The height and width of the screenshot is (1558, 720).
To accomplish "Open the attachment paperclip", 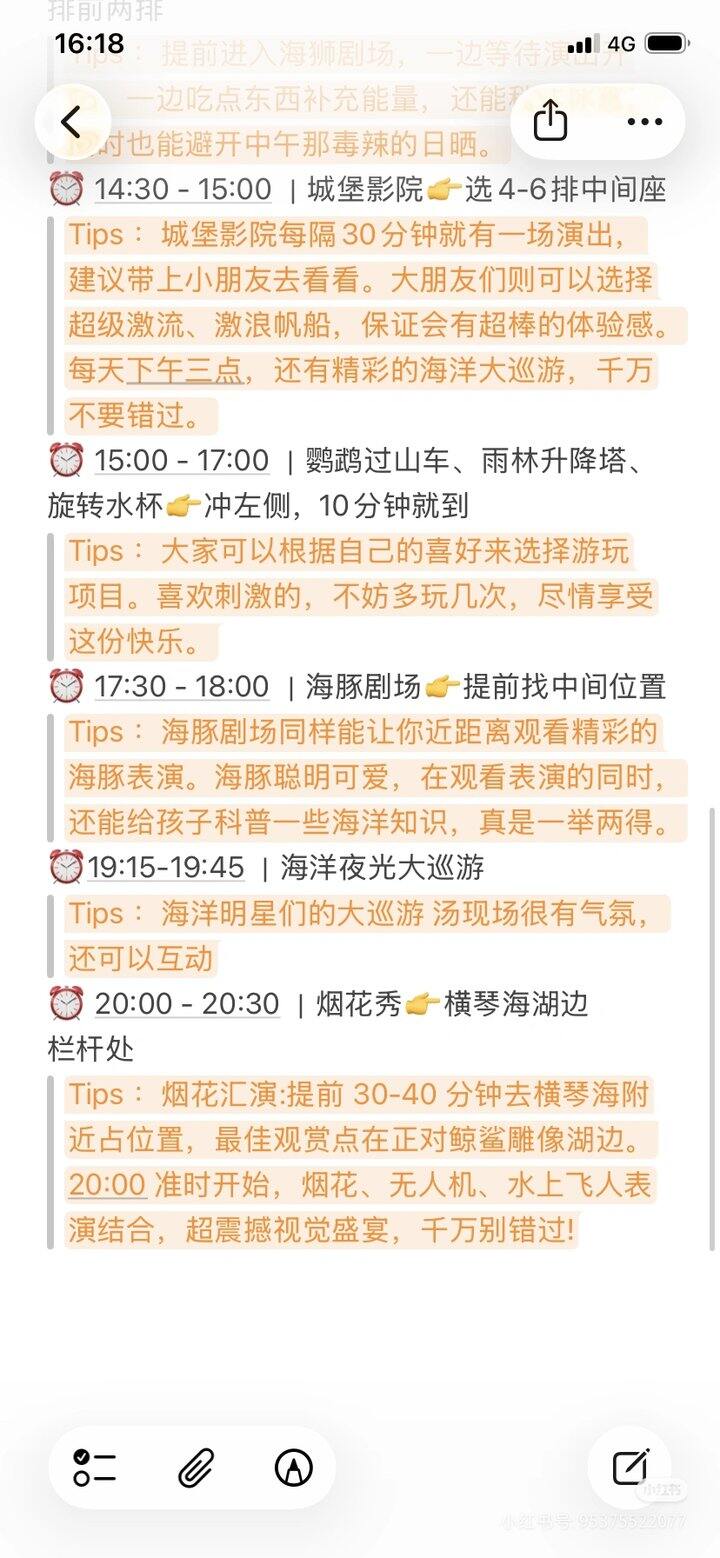I will click(x=196, y=1467).
